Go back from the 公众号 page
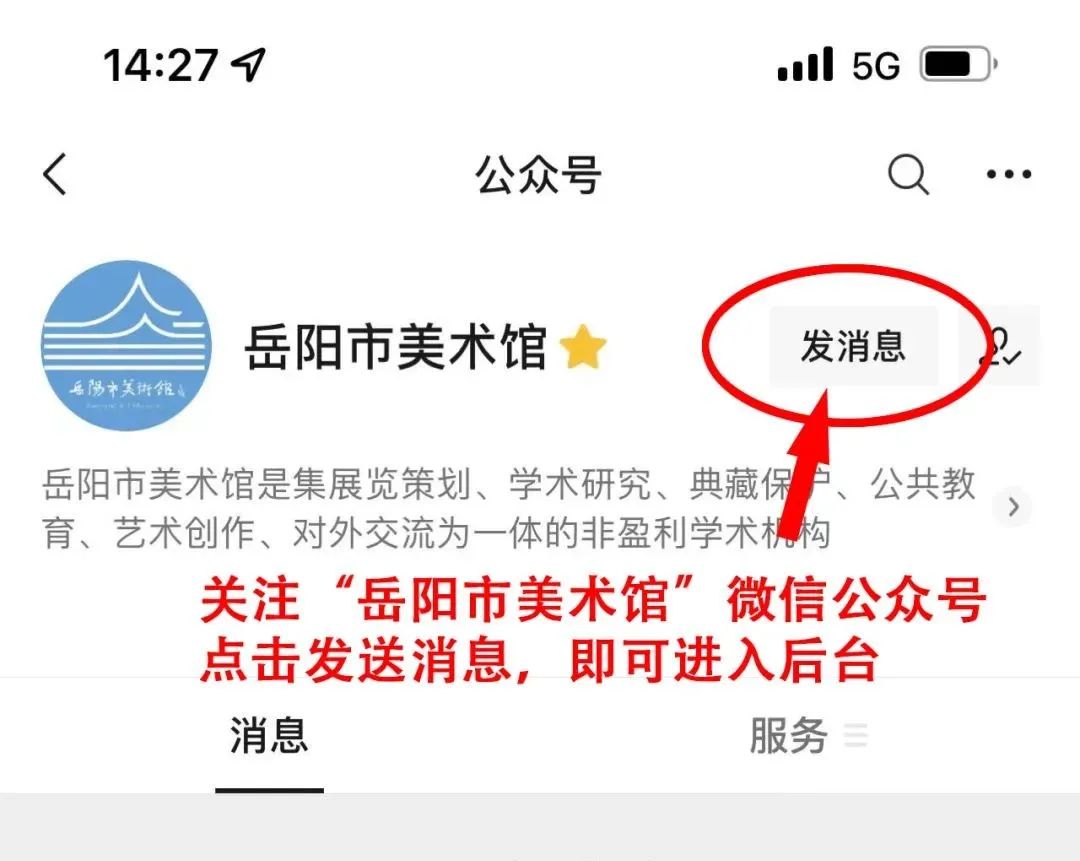1080x861 pixels. (x=55, y=175)
